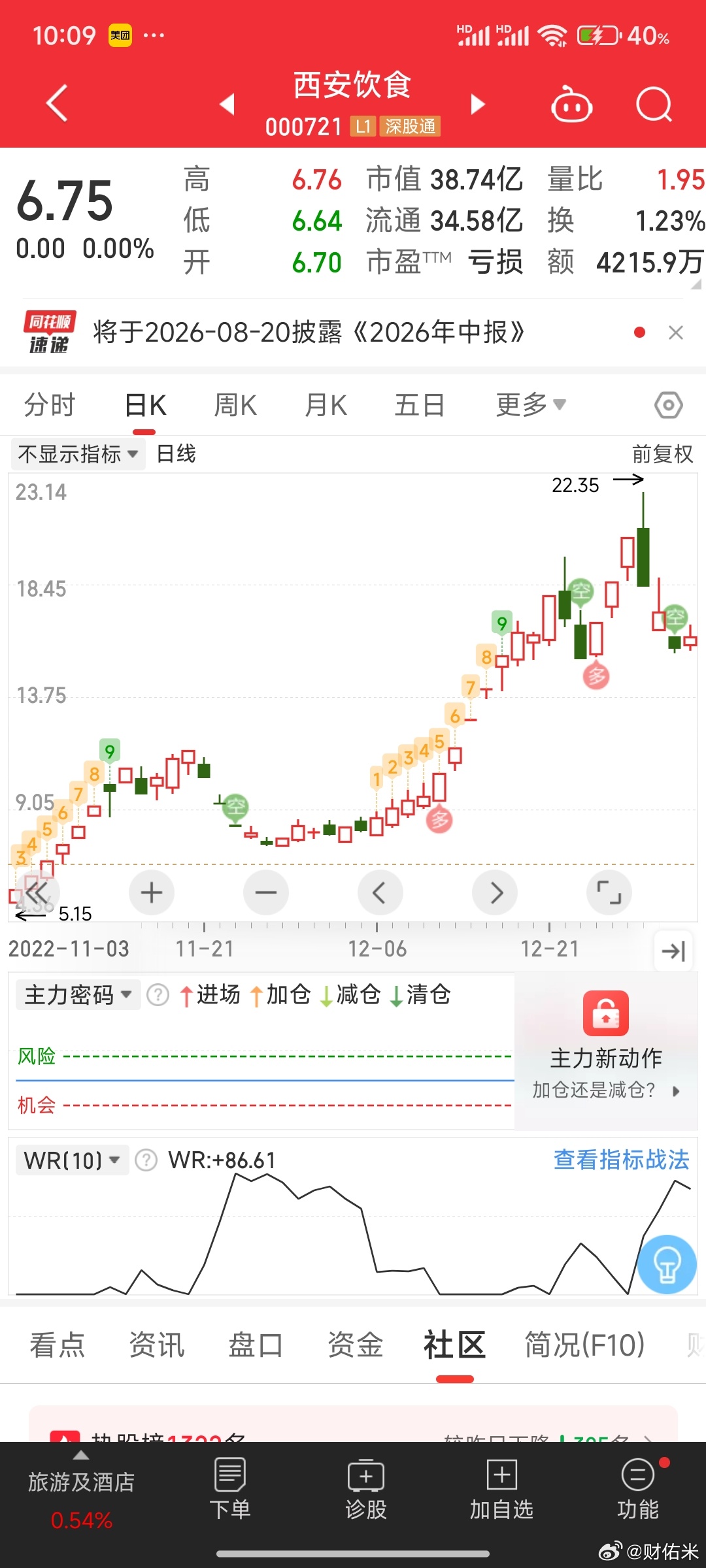The image size is (706, 1568).
Task: Tap 下单 to place an order
Action: (x=230, y=1488)
